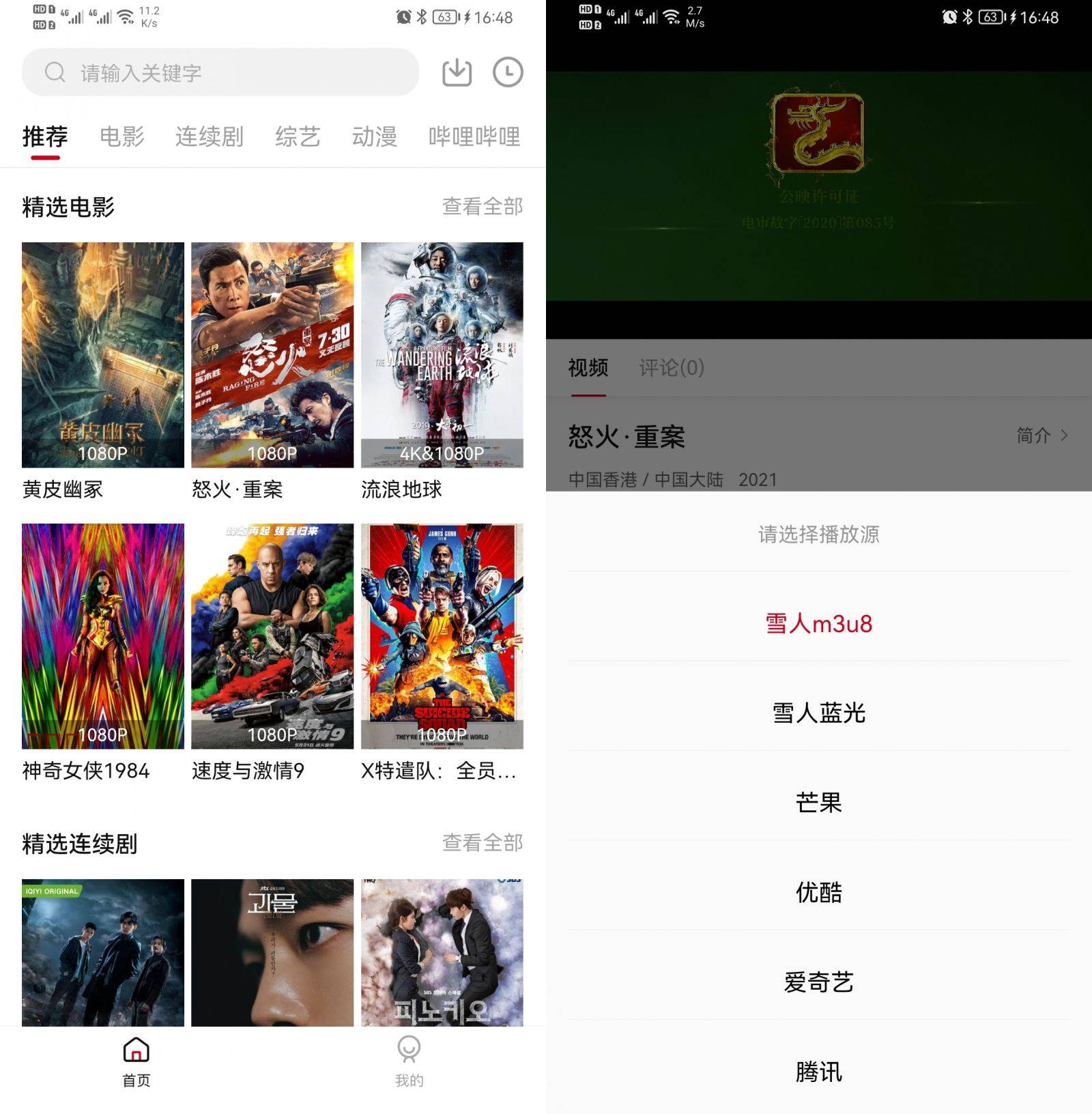The height and width of the screenshot is (1114, 1092).
Task: Open the movie 黄皮幽冢
Action: (x=102, y=355)
